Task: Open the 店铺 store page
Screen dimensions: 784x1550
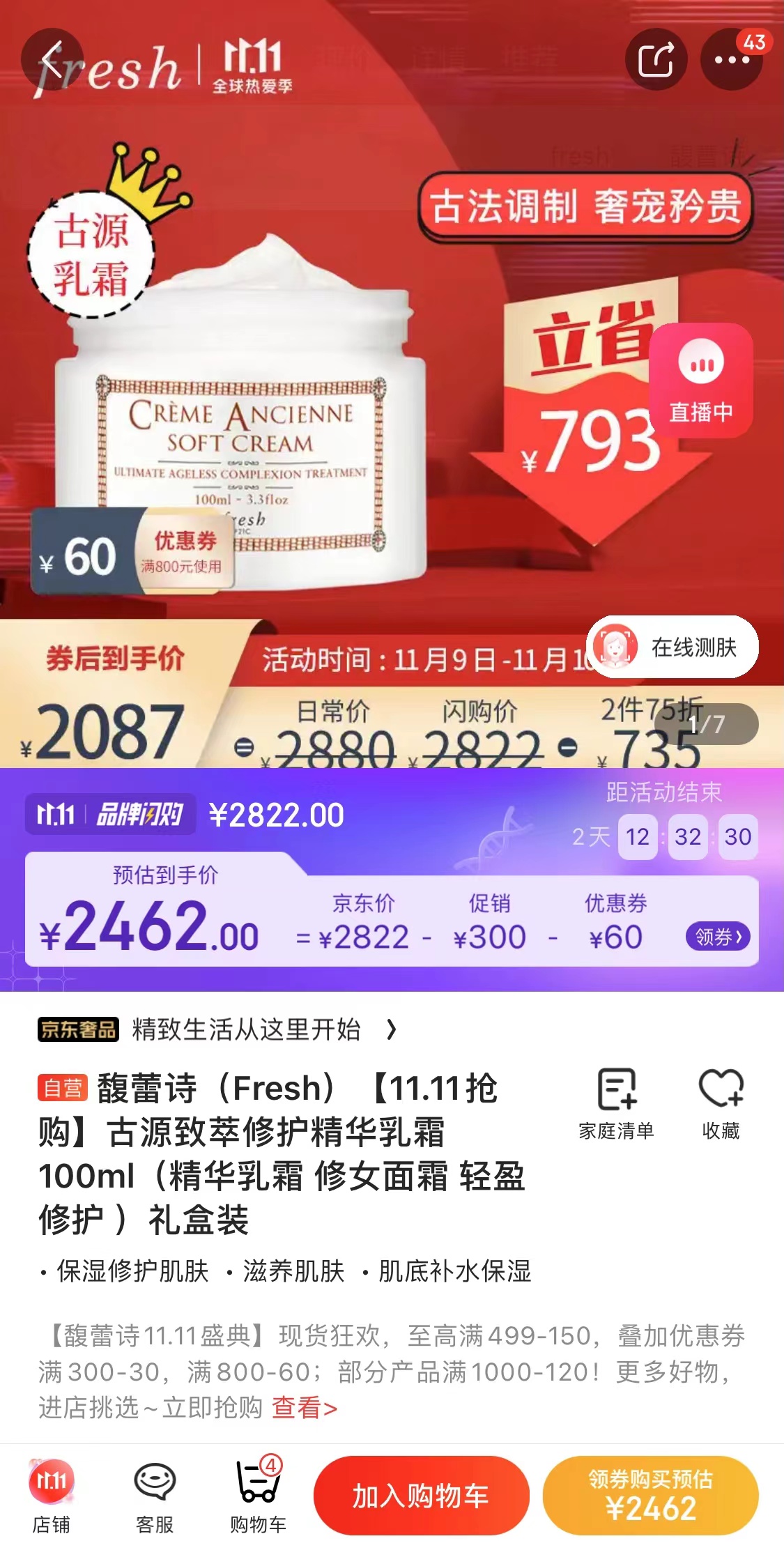Action: (52, 1494)
